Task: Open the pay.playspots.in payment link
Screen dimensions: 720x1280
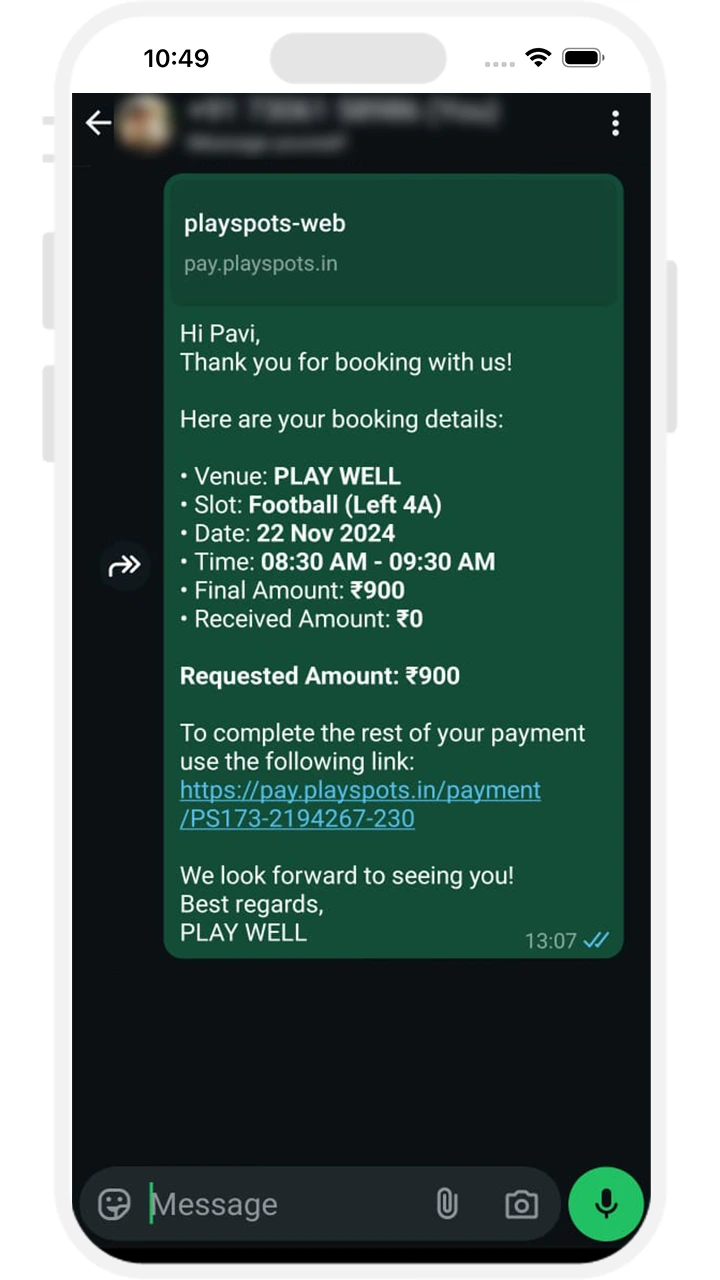Action: [360, 804]
